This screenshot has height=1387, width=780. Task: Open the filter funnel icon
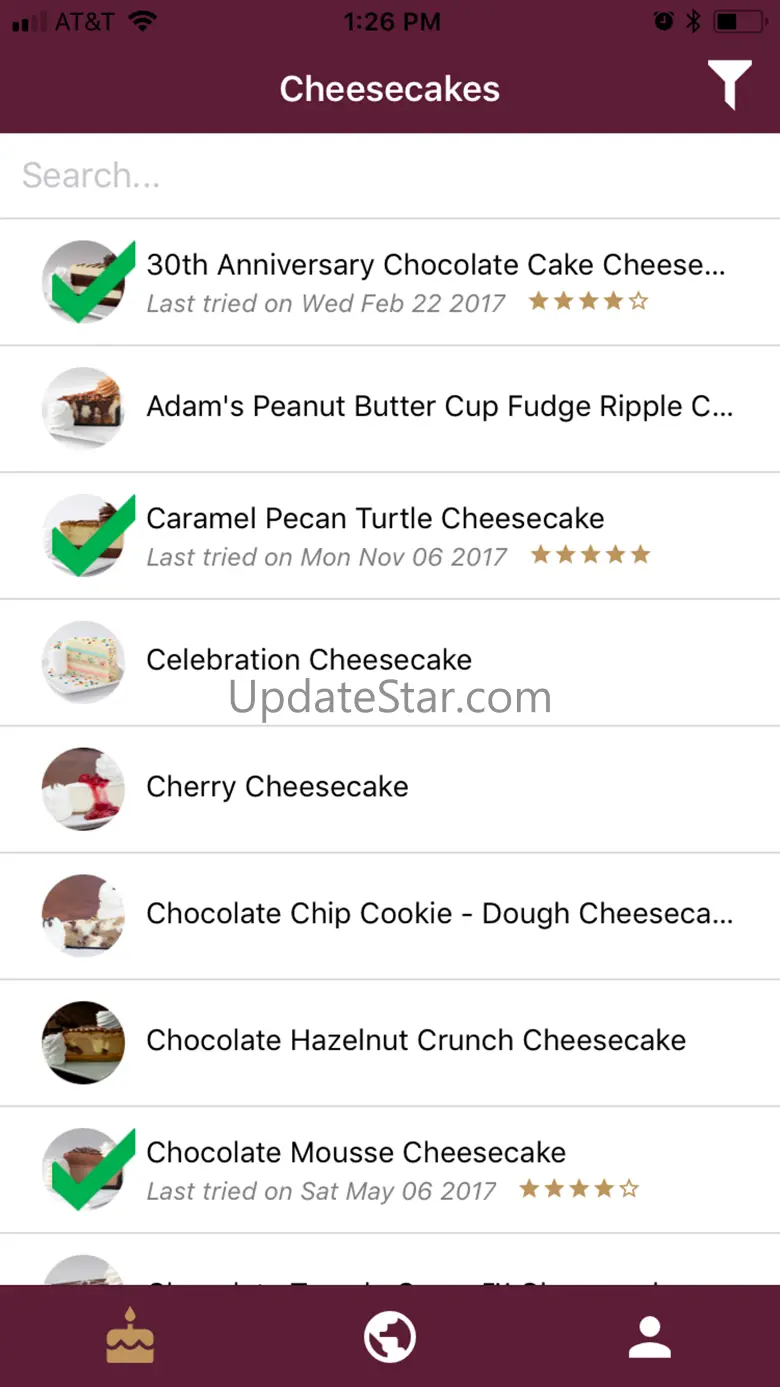point(729,85)
